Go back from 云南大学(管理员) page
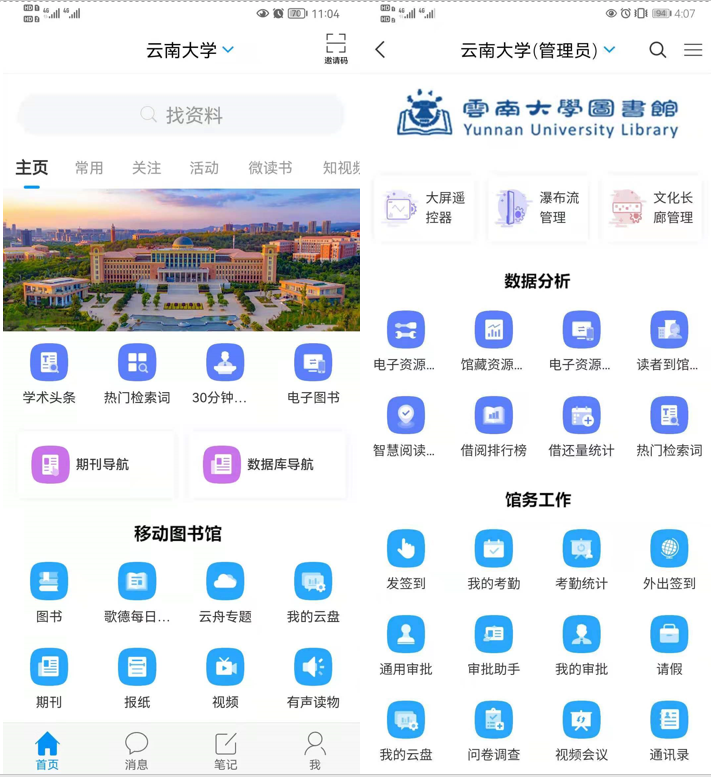 pos(380,50)
